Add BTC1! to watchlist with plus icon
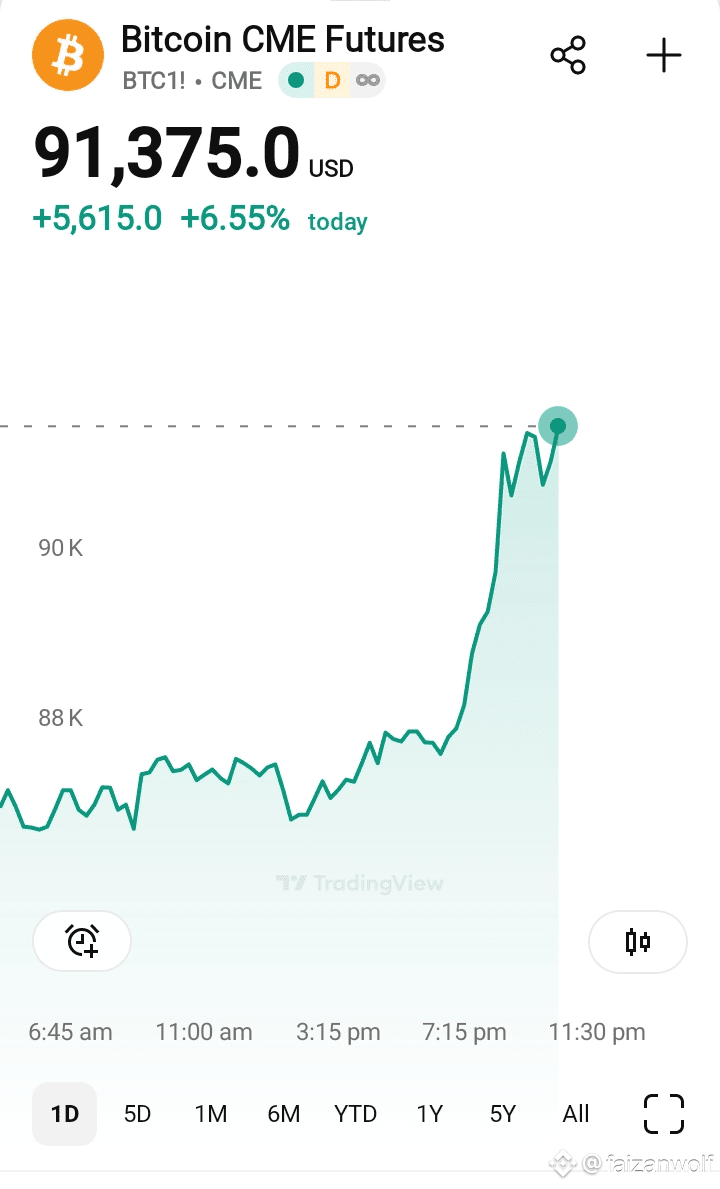Image resolution: width=720 pixels, height=1189 pixels. [x=664, y=55]
